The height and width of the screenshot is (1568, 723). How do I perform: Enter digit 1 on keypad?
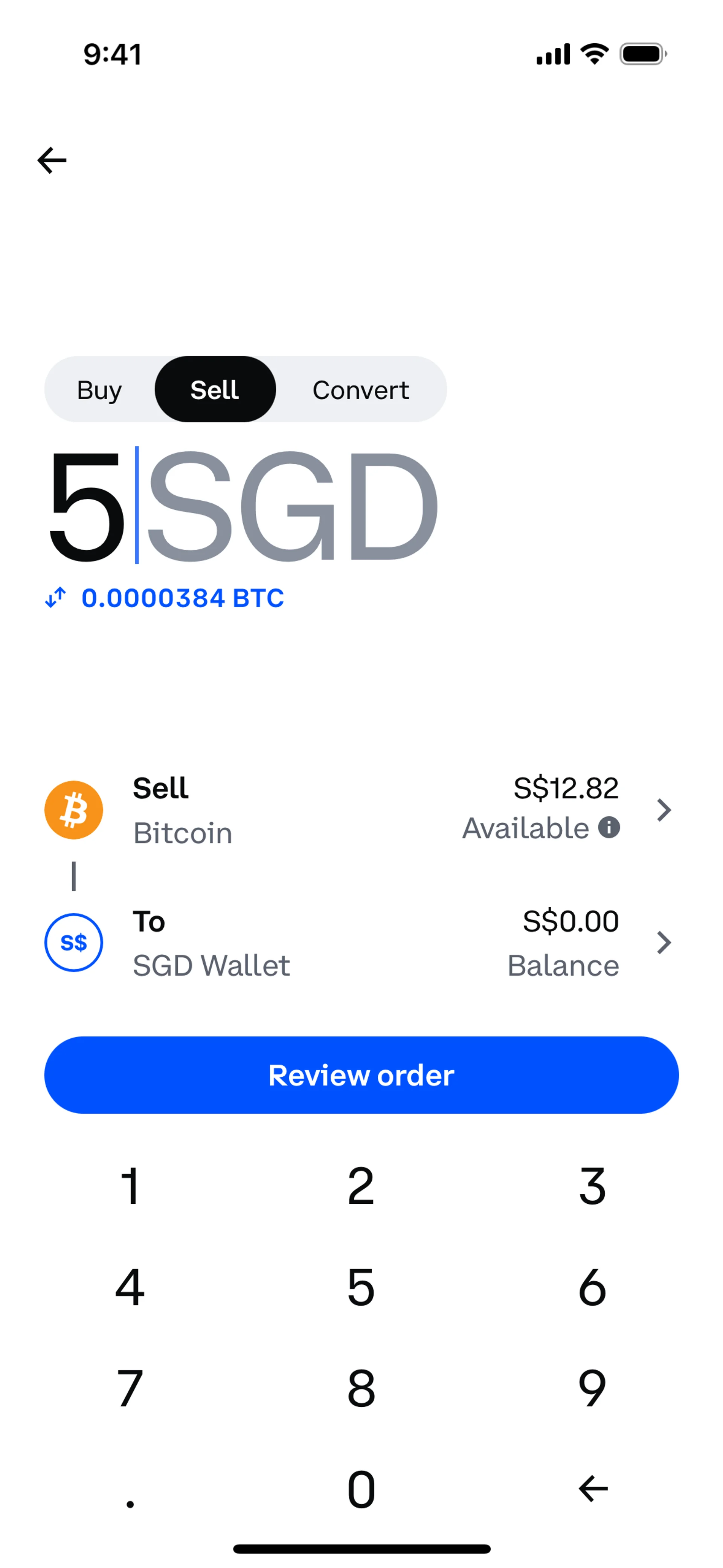(x=130, y=1186)
